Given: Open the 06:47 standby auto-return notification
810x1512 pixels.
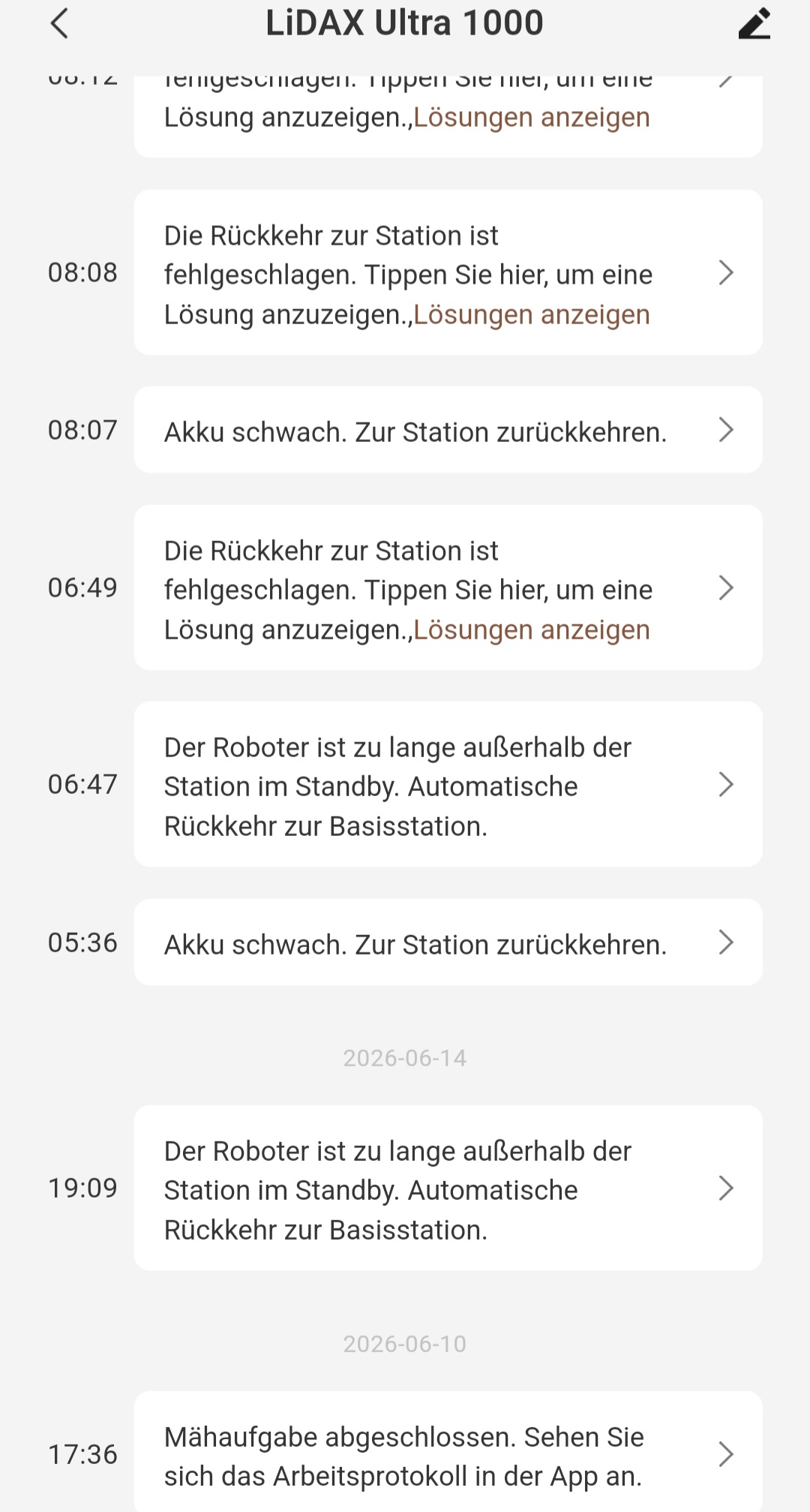Looking at the screenshot, I should (448, 784).
